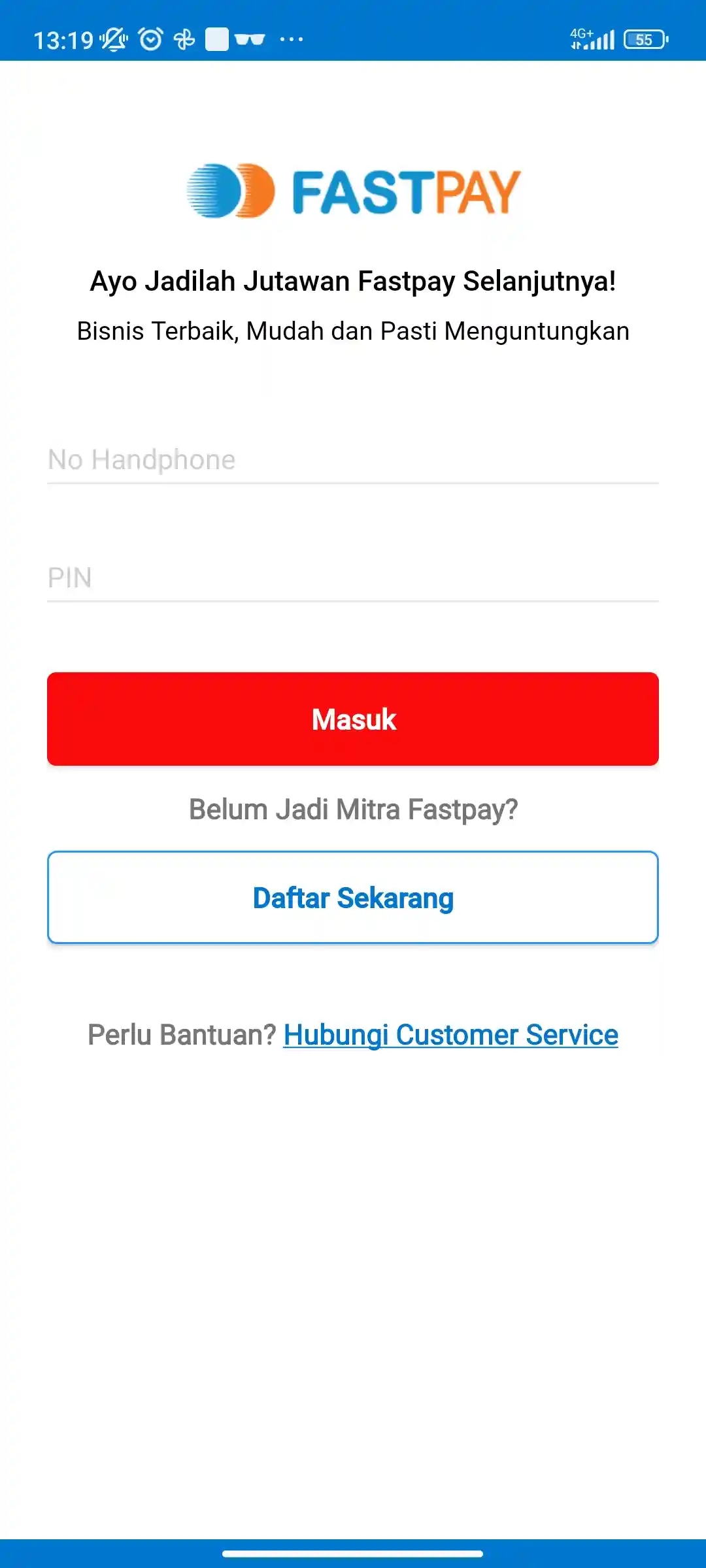706x1568 pixels.
Task: Tap the battery level showing 55
Action: click(x=644, y=41)
